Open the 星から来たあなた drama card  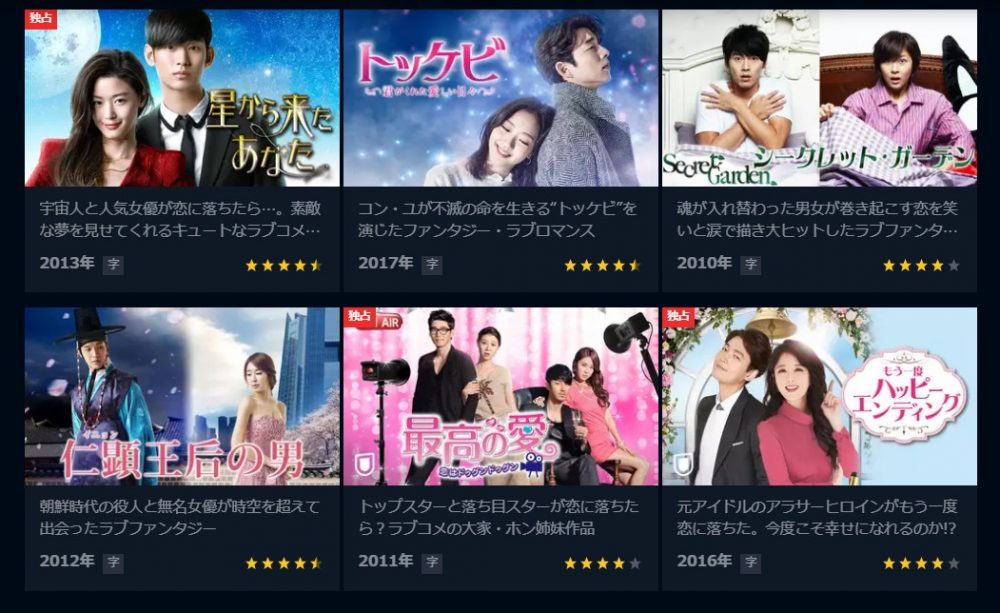tap(182, 99)
